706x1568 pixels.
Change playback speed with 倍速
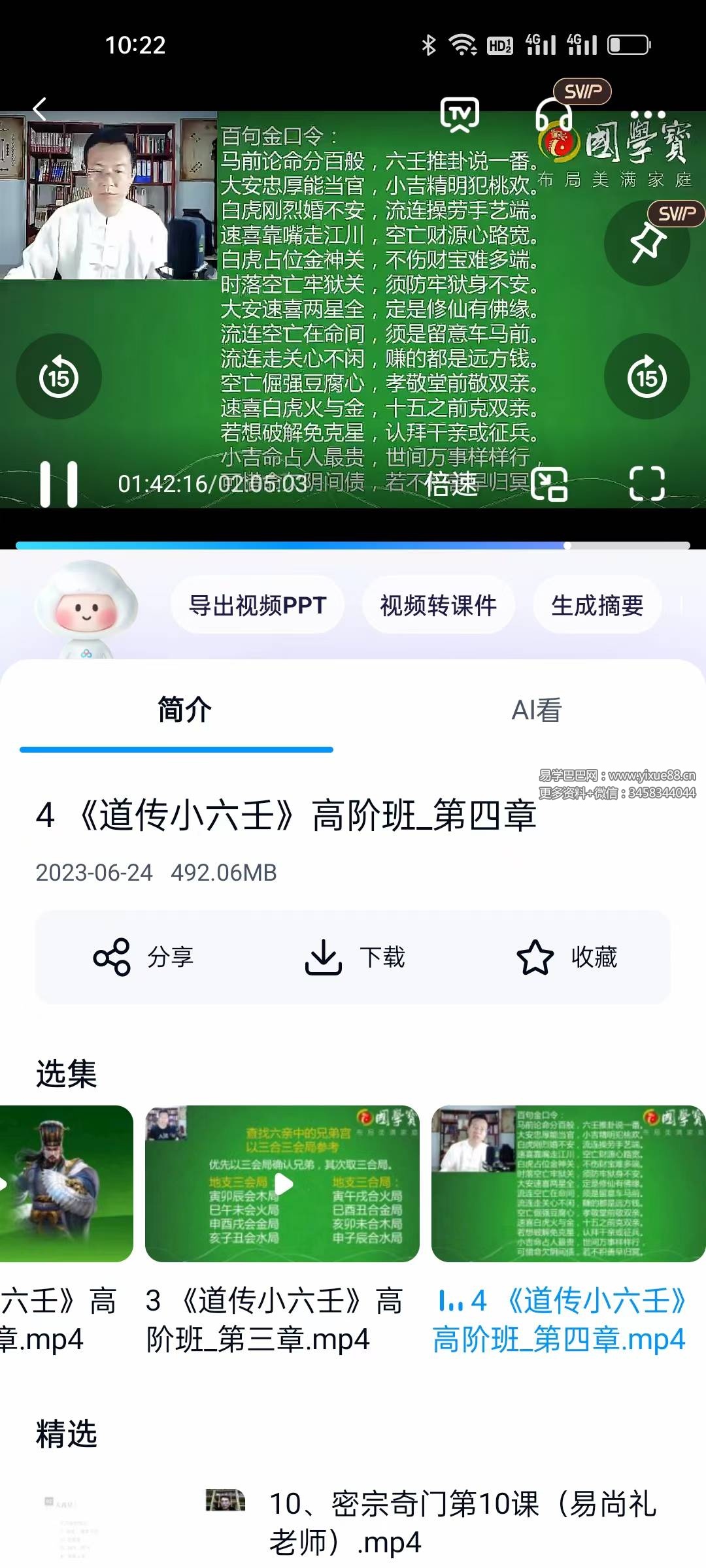click(x=451, y=484)
